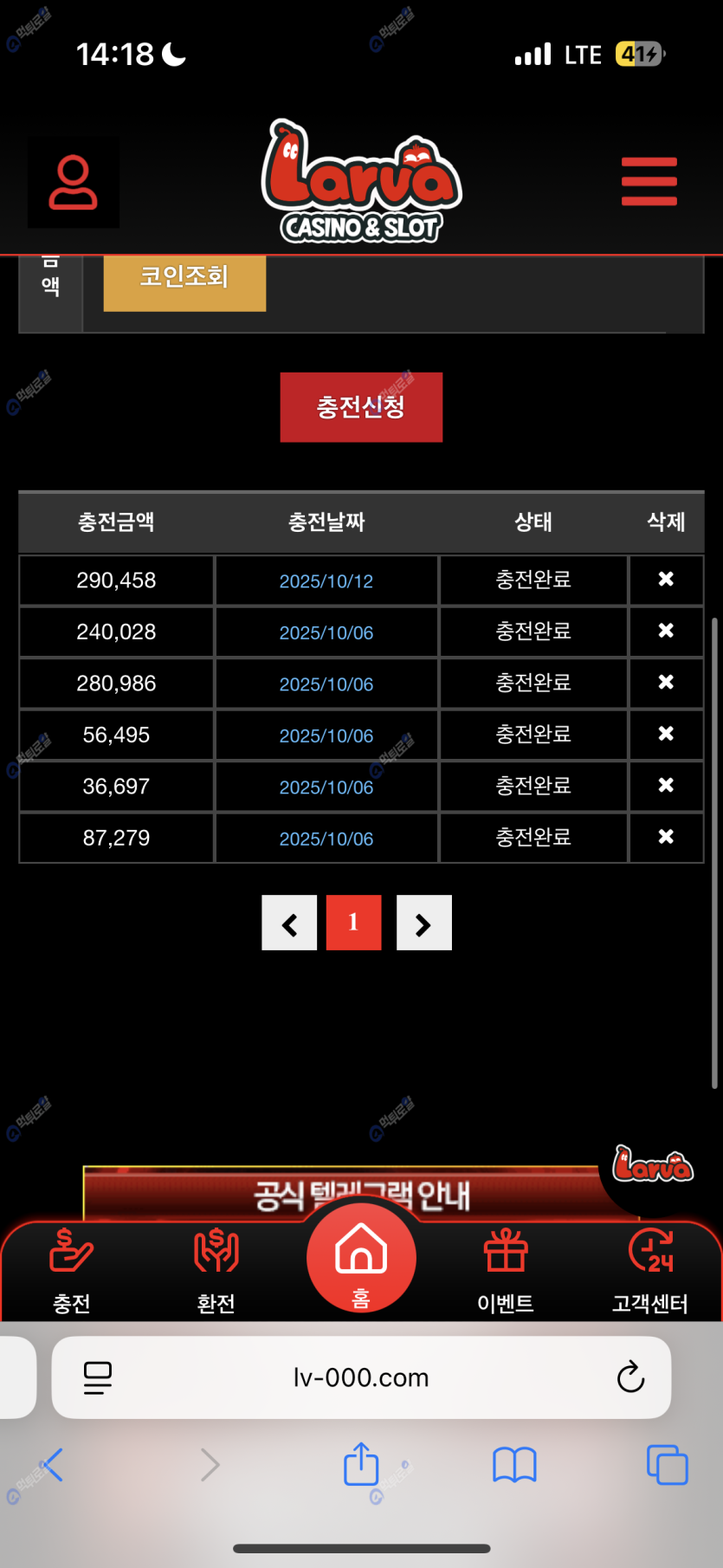Delete the 290,458 charge record

point(666,580)
